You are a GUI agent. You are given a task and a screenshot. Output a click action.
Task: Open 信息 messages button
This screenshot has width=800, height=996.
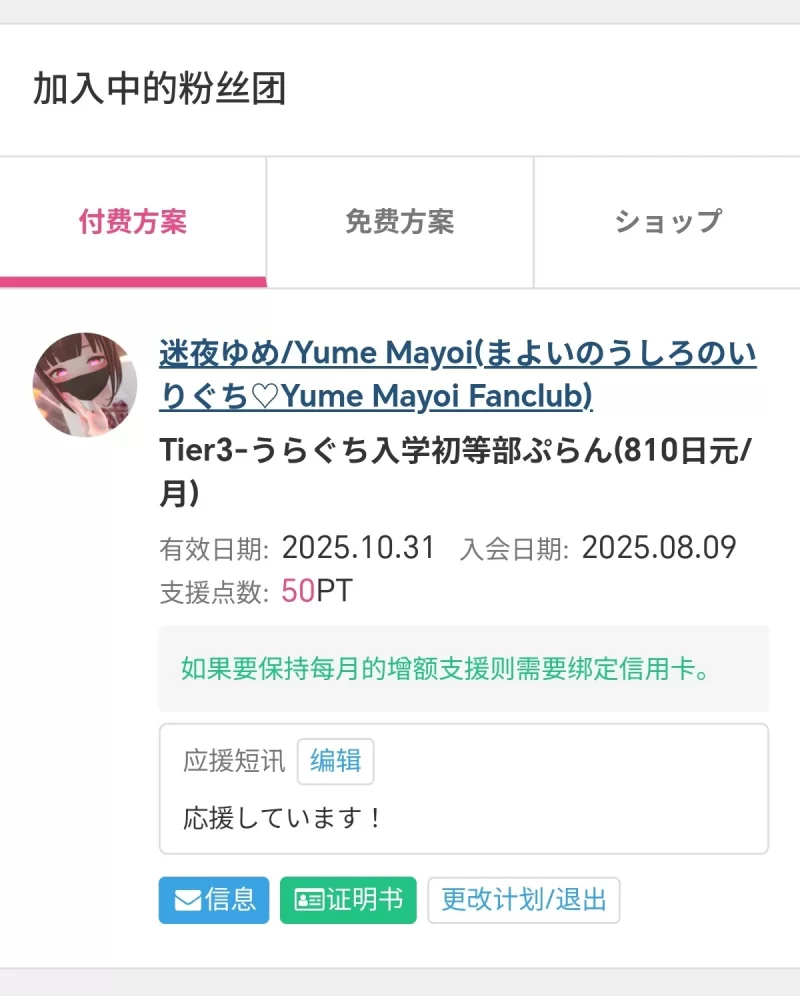[x=214, y=900]
